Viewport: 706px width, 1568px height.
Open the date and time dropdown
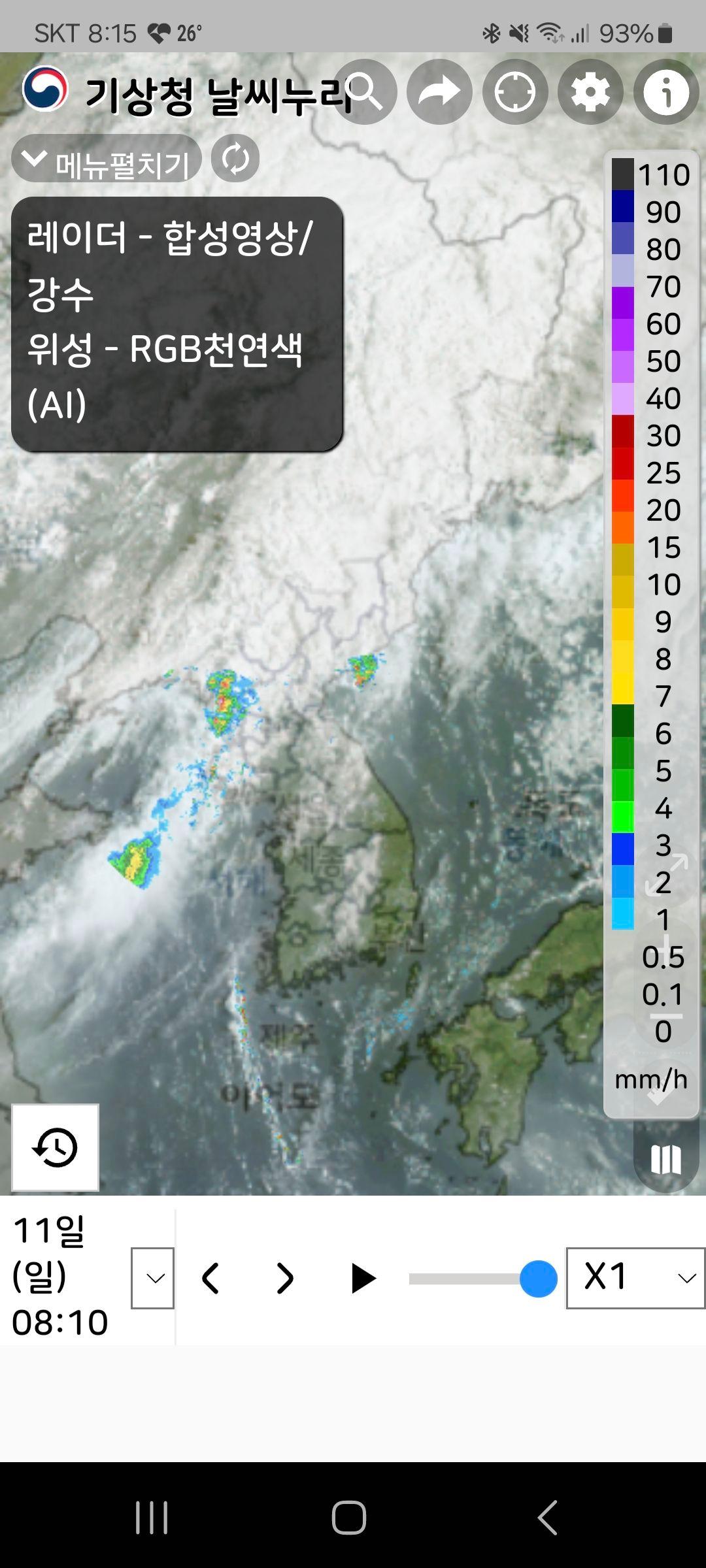pos(153,1279)
